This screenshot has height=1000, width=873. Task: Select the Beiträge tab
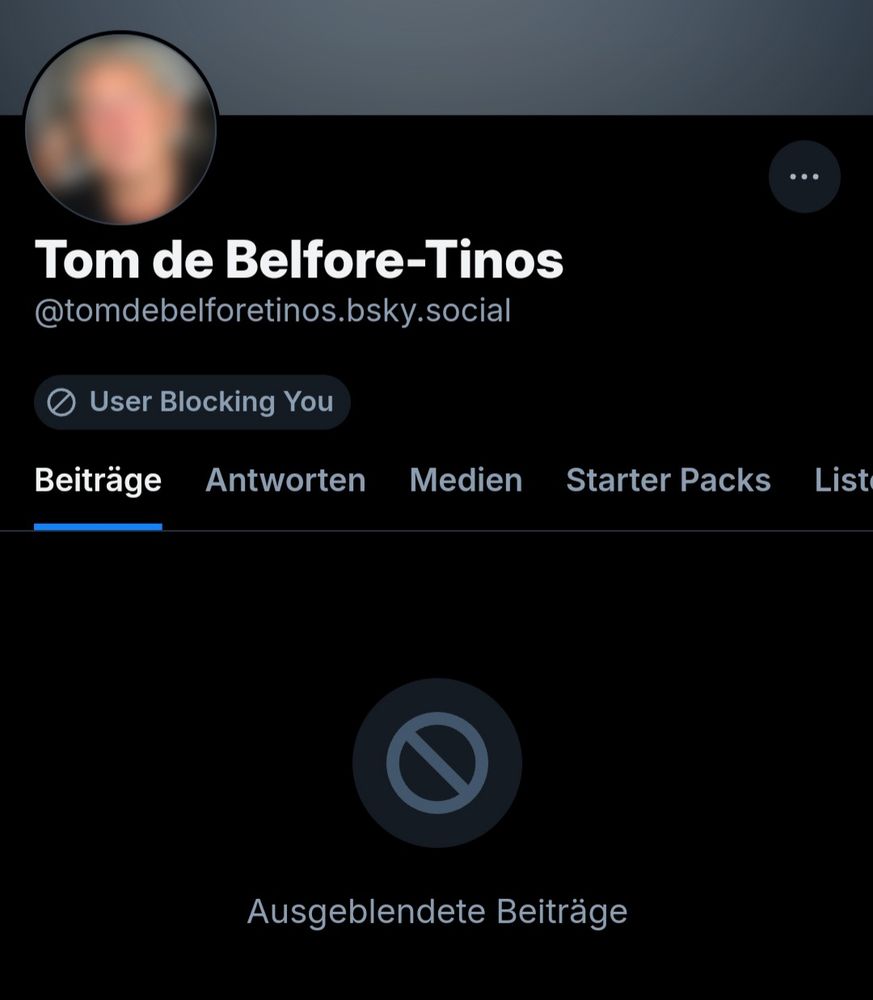point(98,480)
